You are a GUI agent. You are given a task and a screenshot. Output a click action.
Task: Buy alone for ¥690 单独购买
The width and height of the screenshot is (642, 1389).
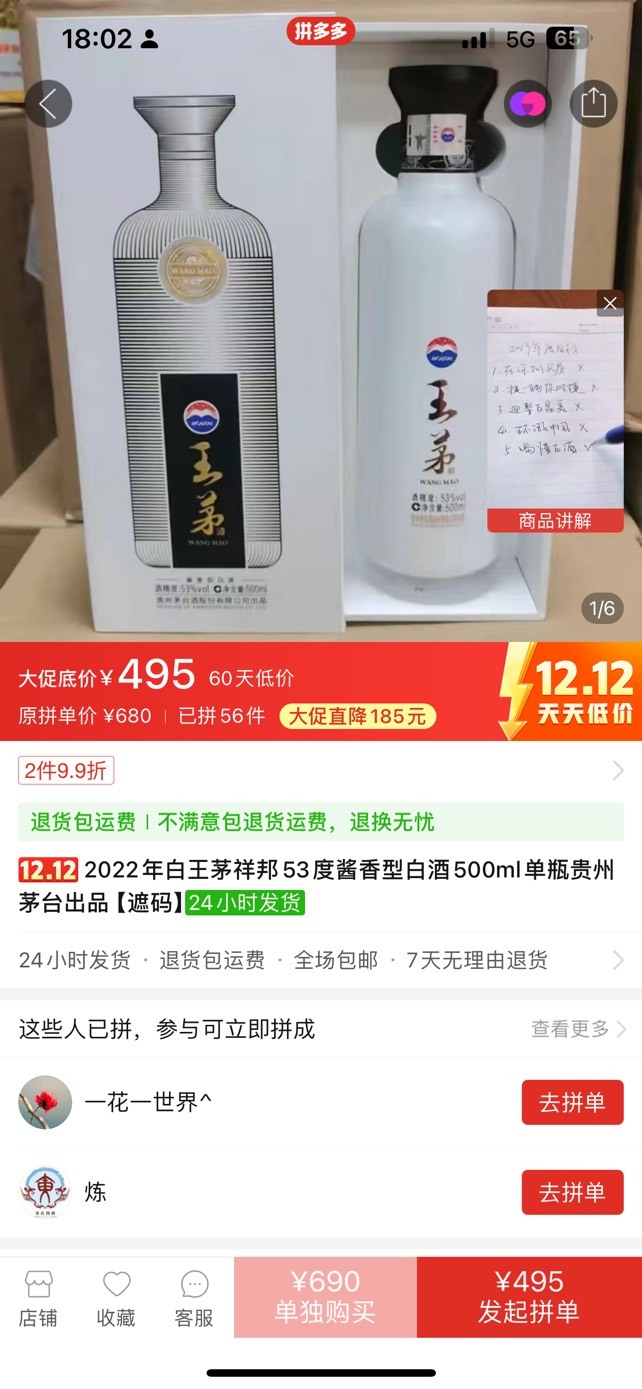tap(325, 1297)
